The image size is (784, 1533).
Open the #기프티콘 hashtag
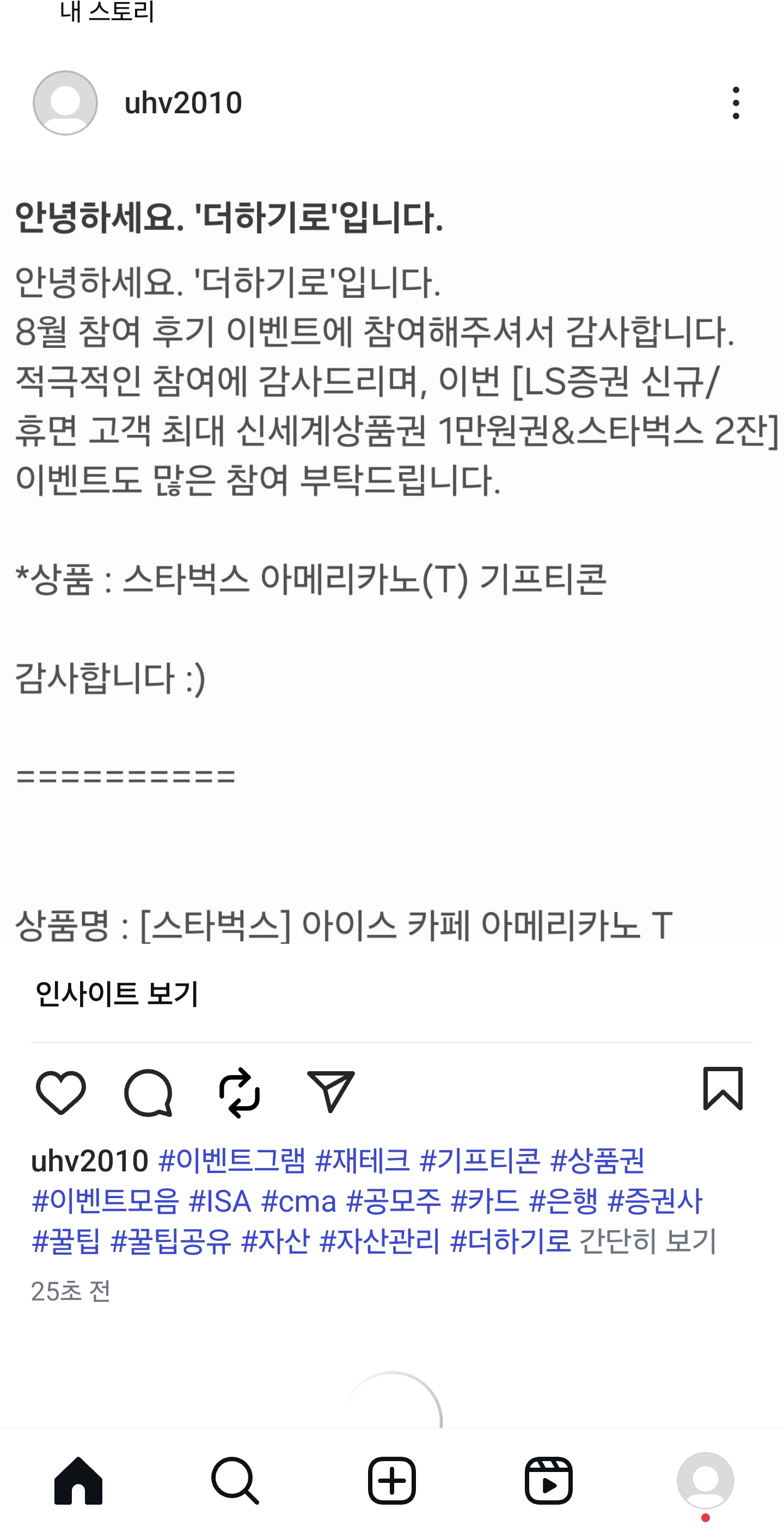point(480,1161)
